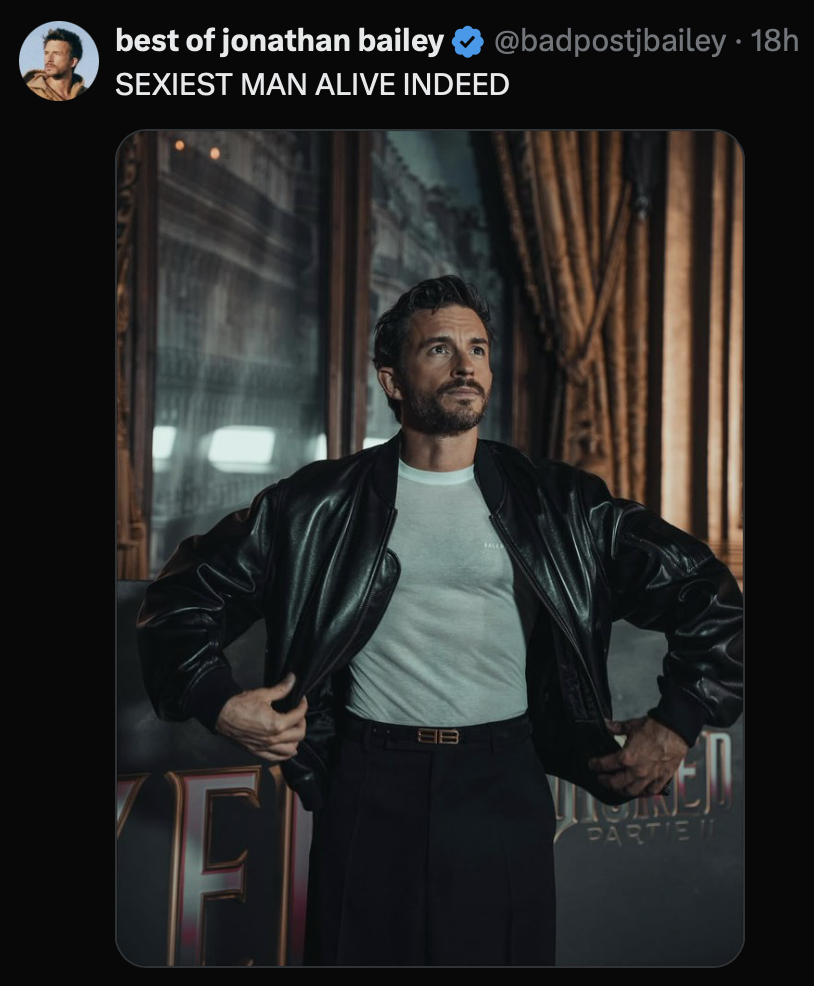The width and height of the screenshot is (814, 986).
Task: Open best of jonathan bailey profile name
Action: click(x=279, y=41)
